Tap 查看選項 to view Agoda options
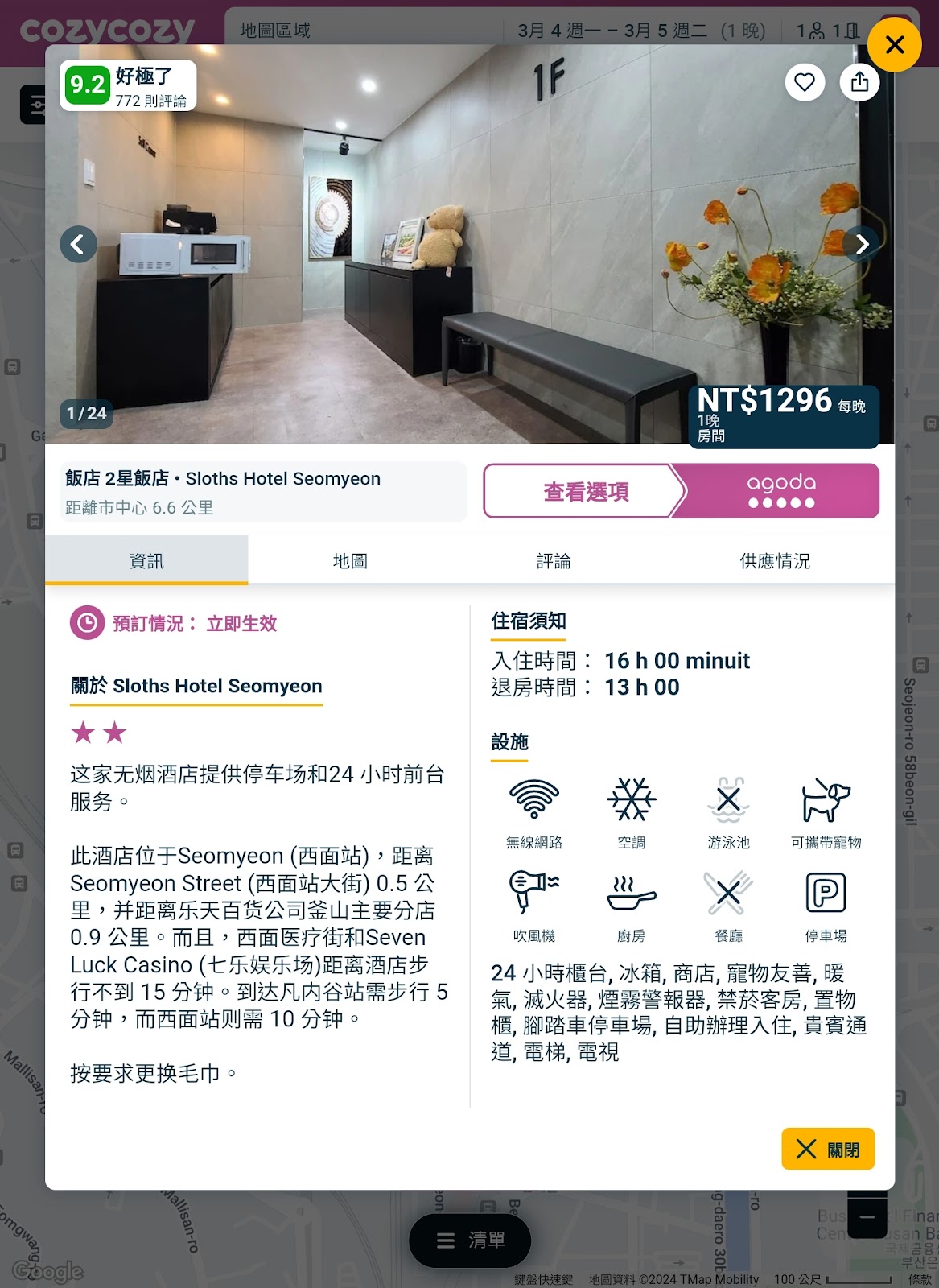Image resolution: width=939 pixels, height=1288 pixels. (x=586, y=492)
